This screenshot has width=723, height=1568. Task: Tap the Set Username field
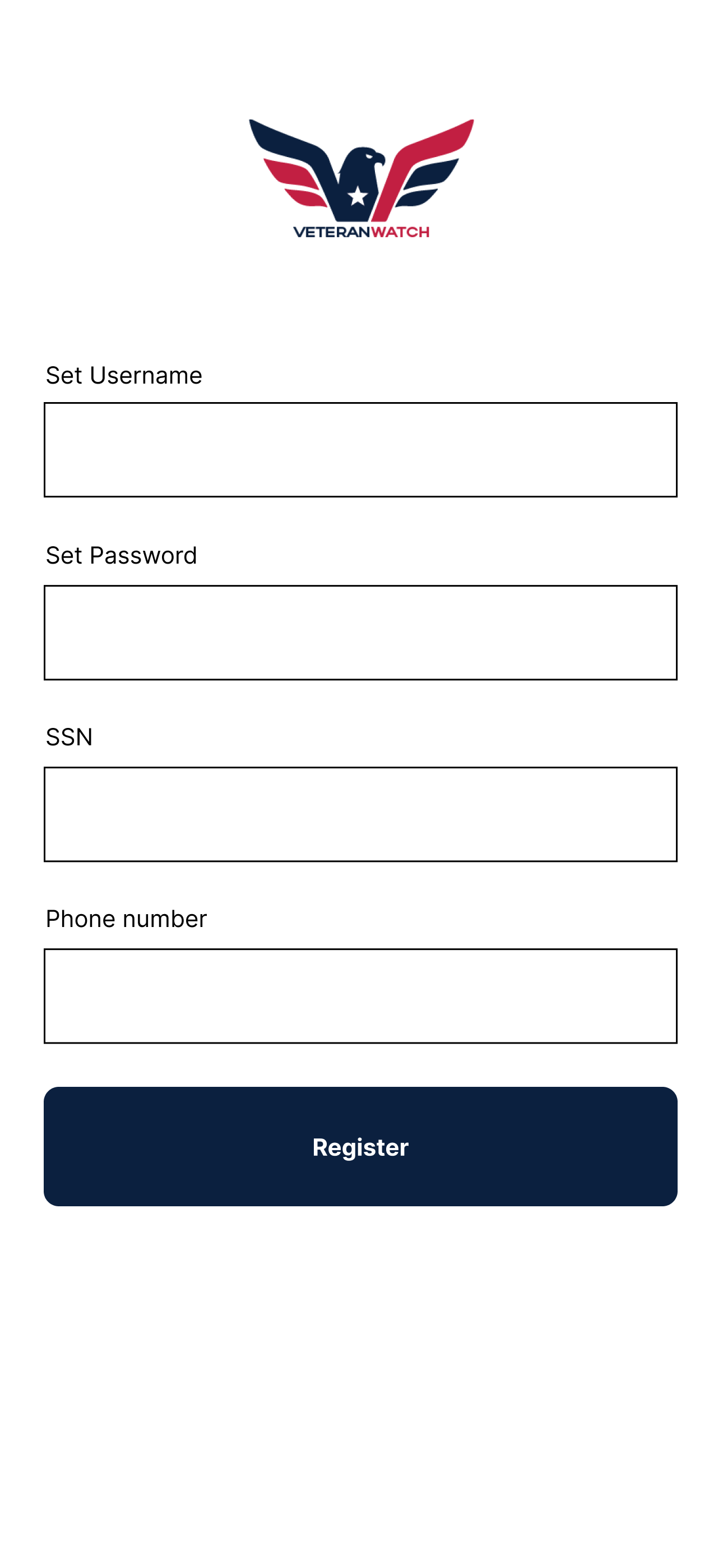pos(360,450)
